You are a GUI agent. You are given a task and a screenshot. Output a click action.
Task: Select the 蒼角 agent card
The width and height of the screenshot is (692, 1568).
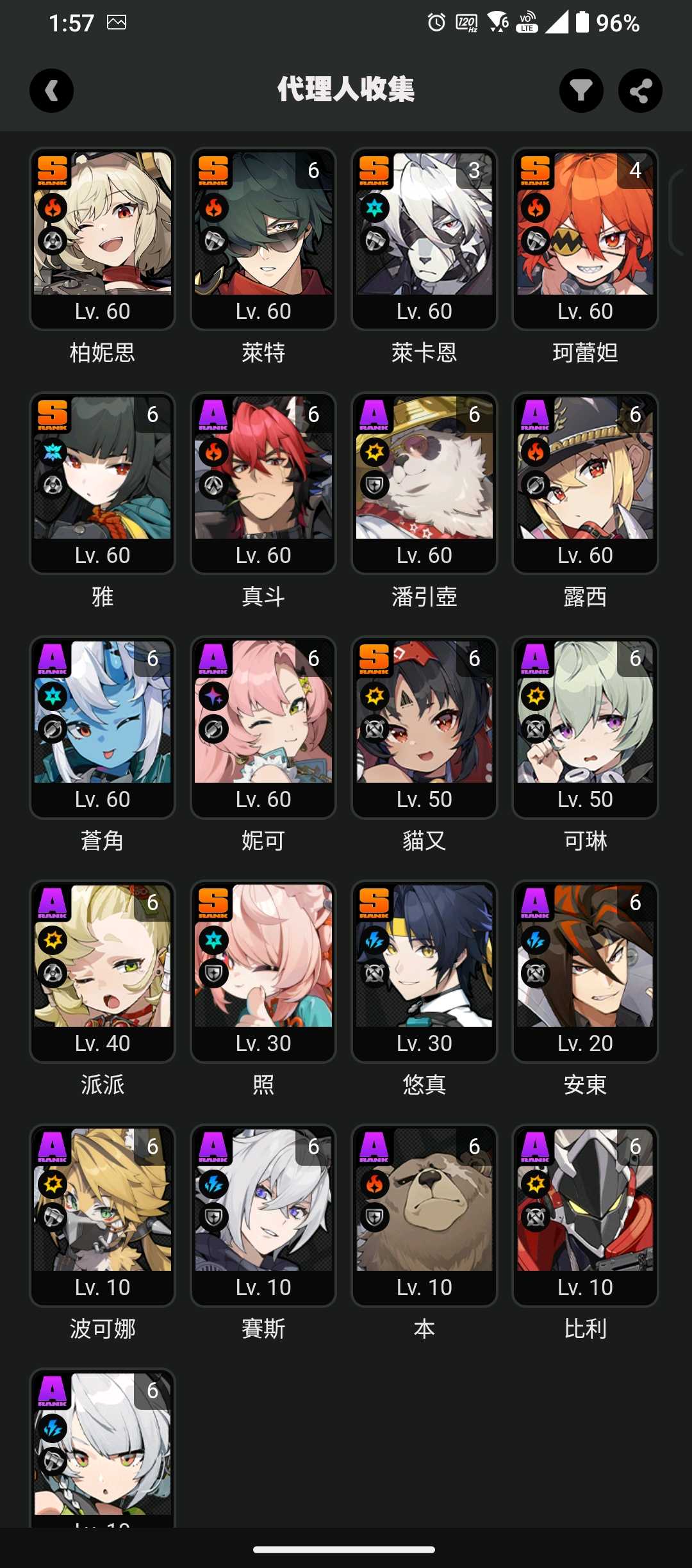pos(103,727)
